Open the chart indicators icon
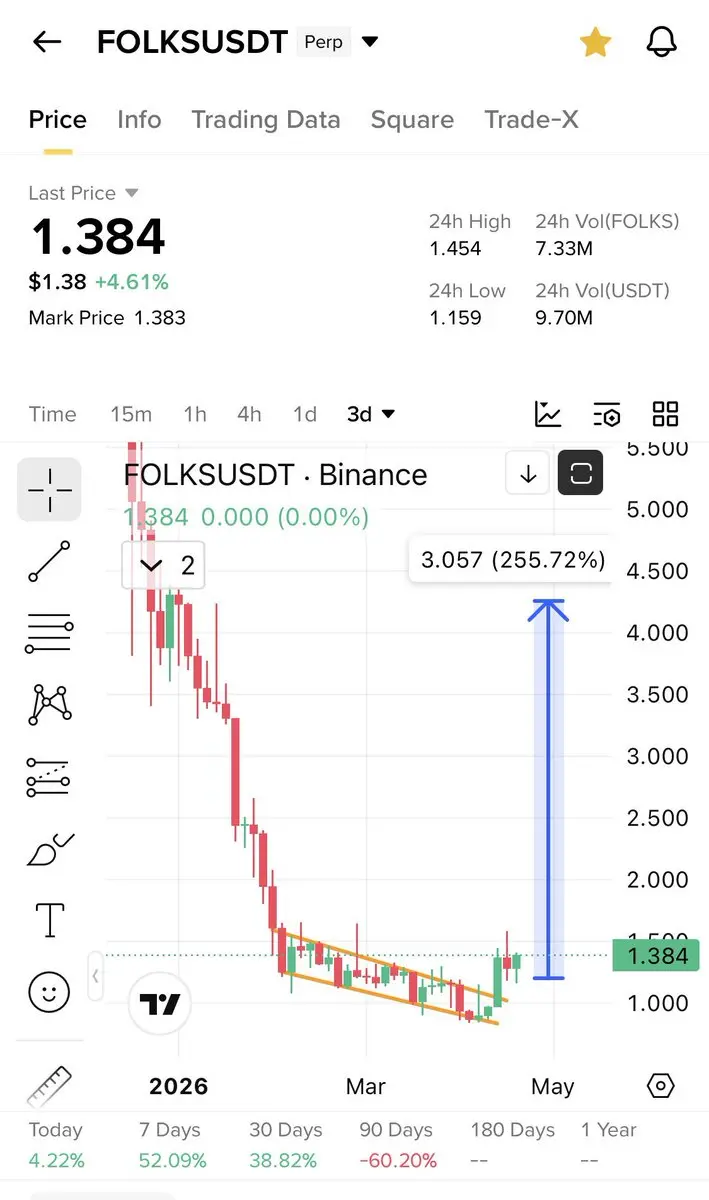 pos(548,414)
